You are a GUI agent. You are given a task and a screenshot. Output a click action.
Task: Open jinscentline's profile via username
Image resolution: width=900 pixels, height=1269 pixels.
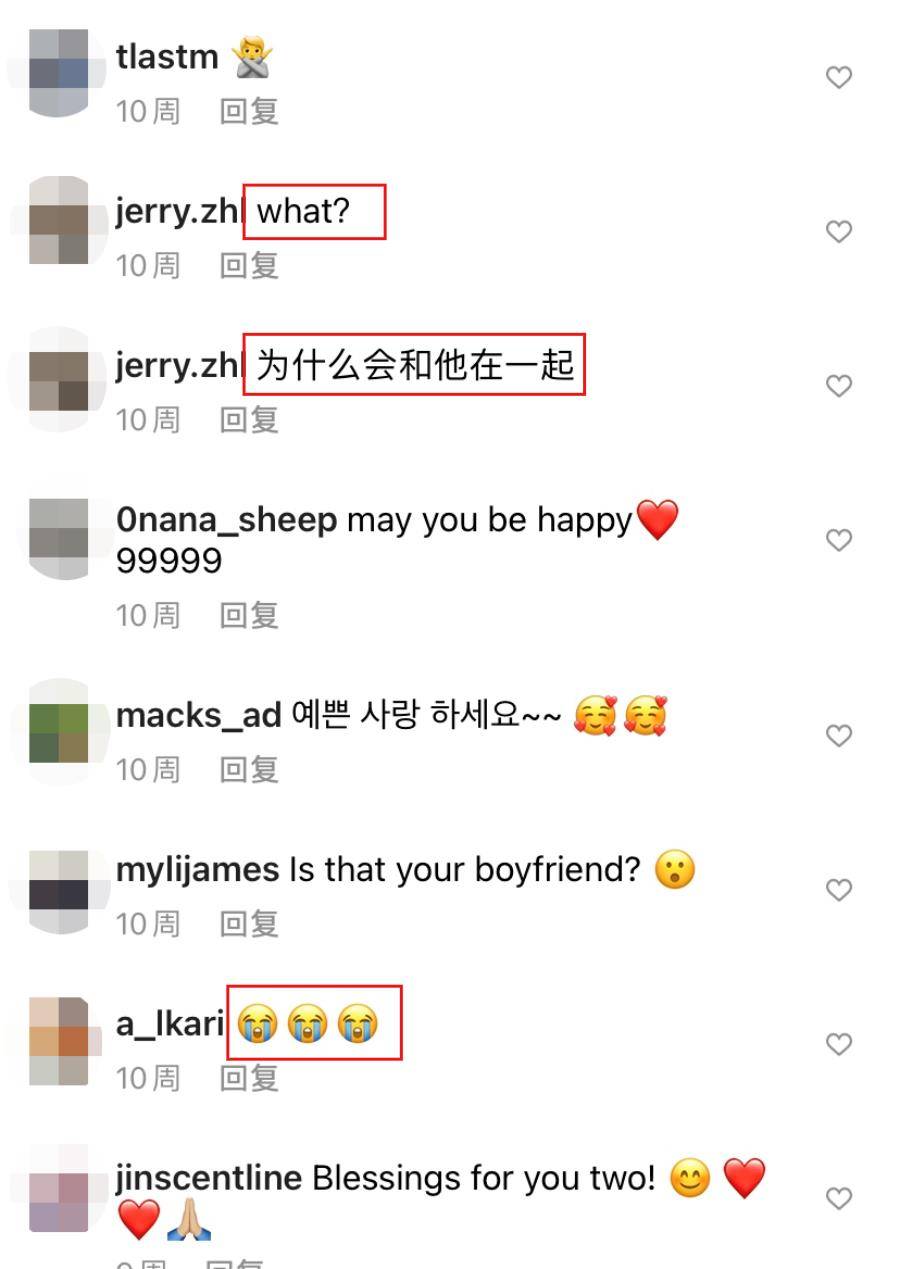click(208, 1178)
